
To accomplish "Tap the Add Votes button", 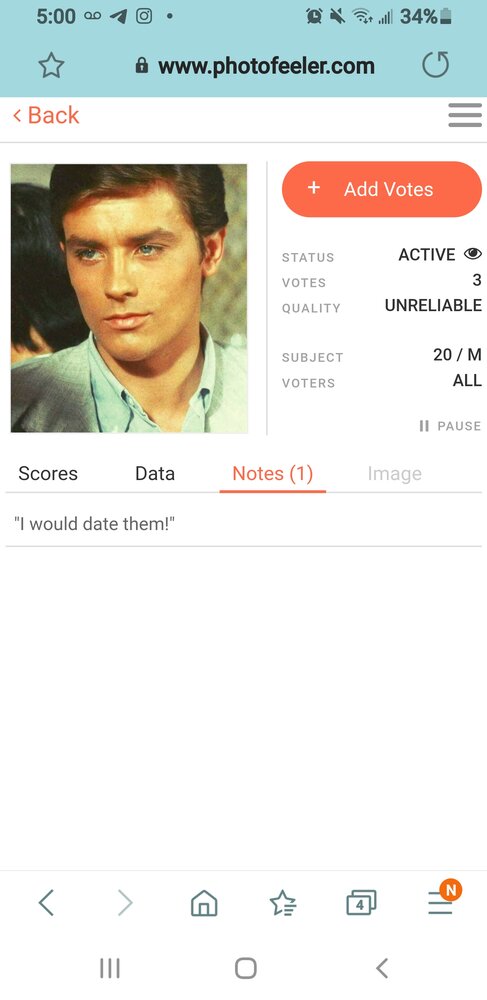I will tap(382, 189).
